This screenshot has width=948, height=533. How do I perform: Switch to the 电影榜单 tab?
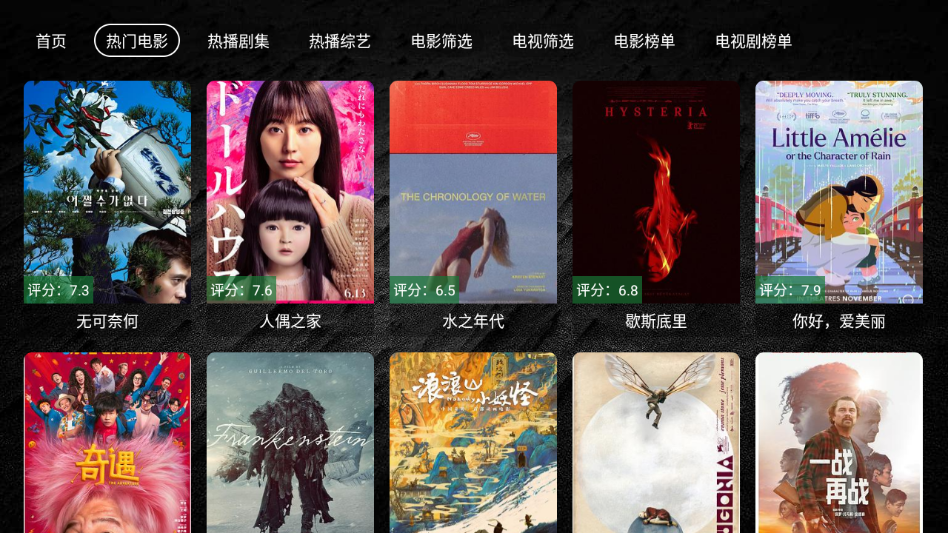[644, 41]
